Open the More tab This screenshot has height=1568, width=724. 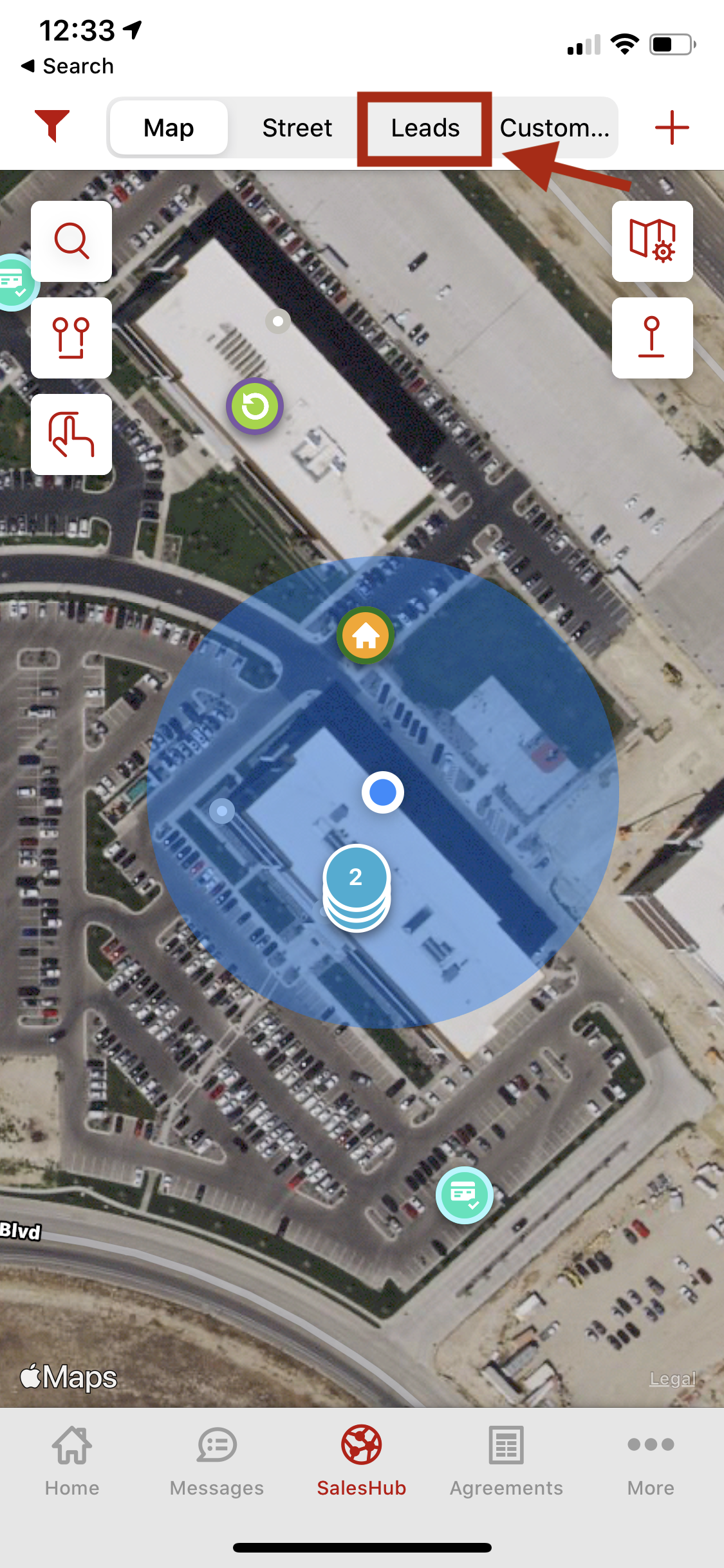click(651, 1461)
